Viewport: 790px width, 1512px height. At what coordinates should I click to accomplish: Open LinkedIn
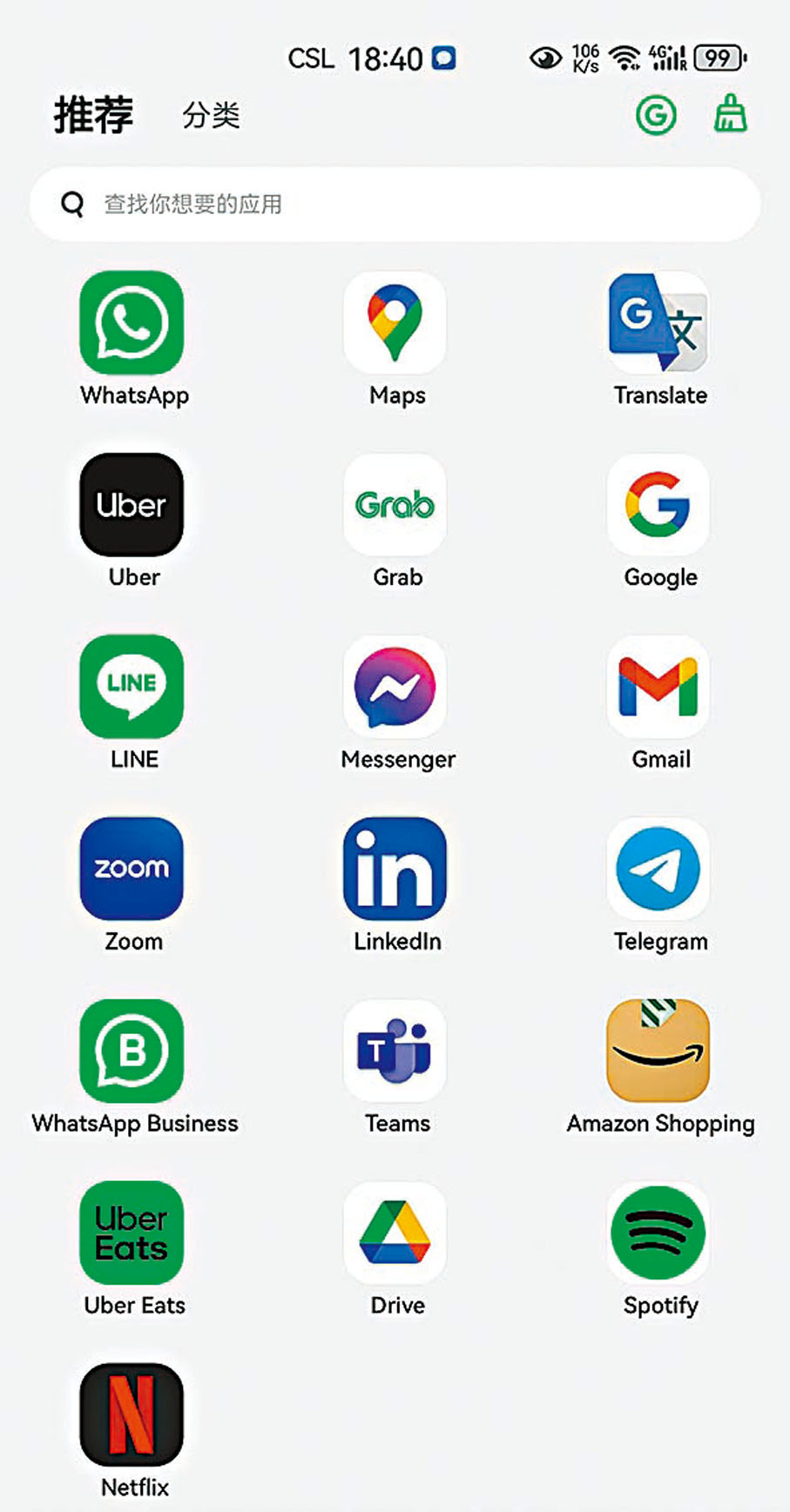coord(395,869)
